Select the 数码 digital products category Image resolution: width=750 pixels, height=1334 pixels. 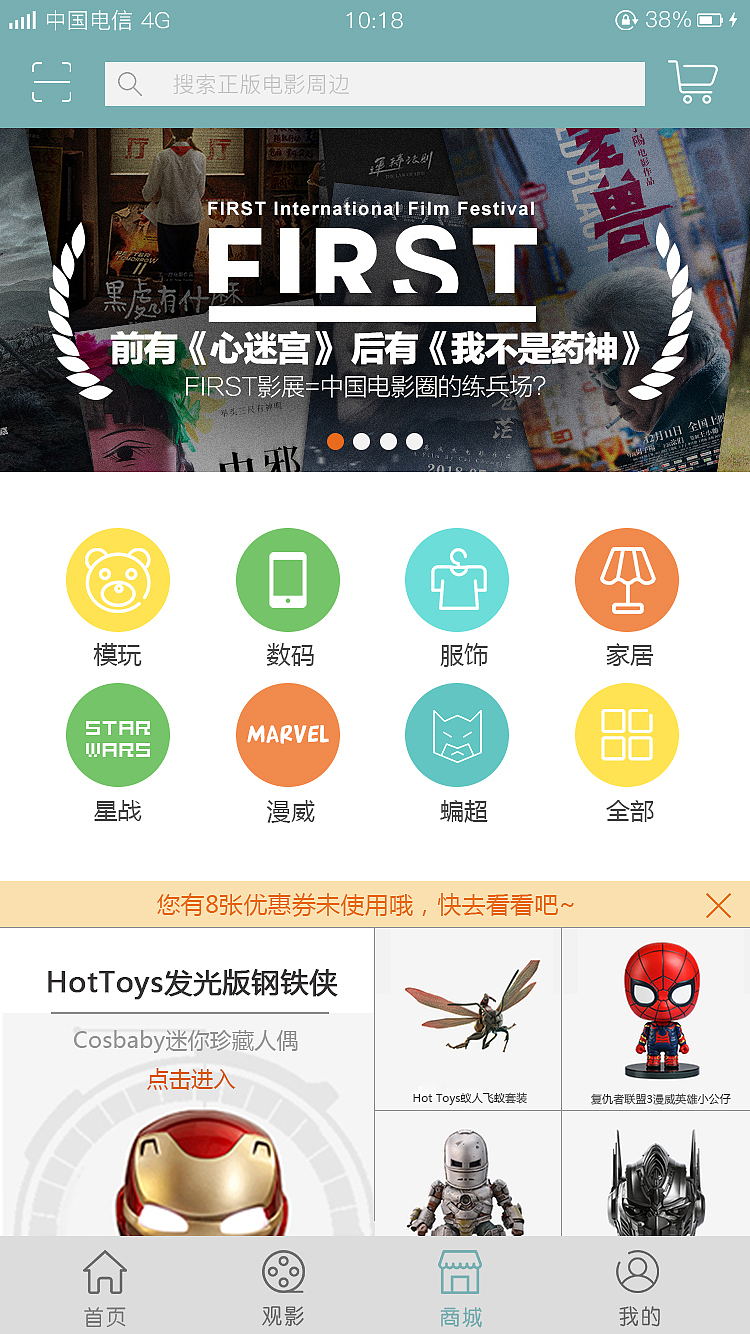tap(287, 580)
